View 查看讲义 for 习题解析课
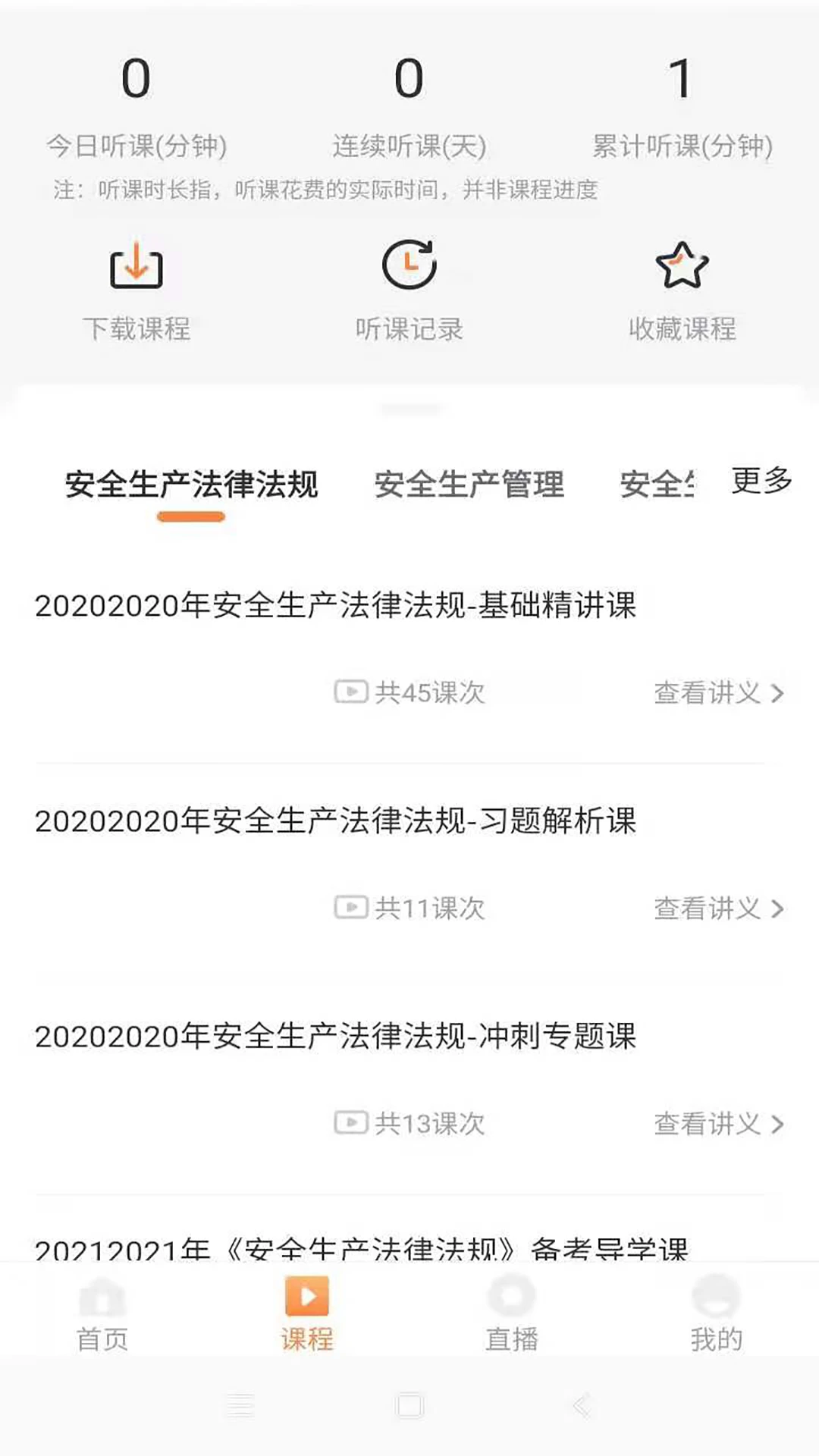 point(717,908)
